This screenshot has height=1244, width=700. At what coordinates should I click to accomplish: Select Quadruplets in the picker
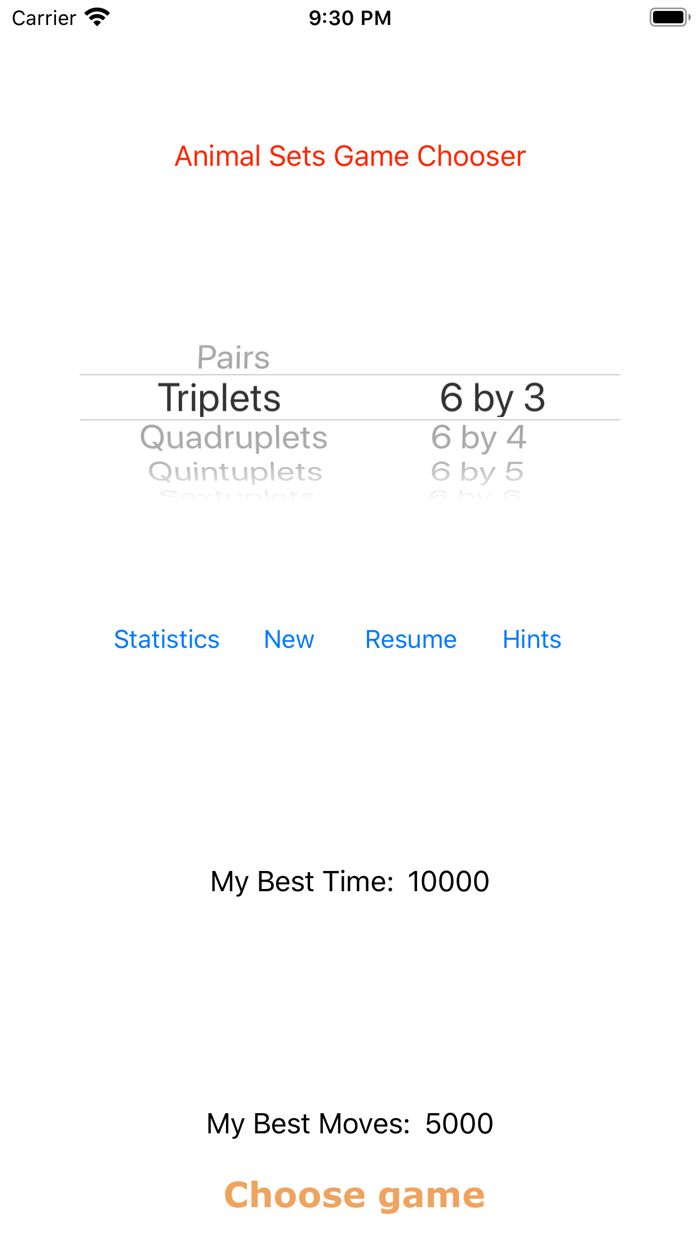234,437
